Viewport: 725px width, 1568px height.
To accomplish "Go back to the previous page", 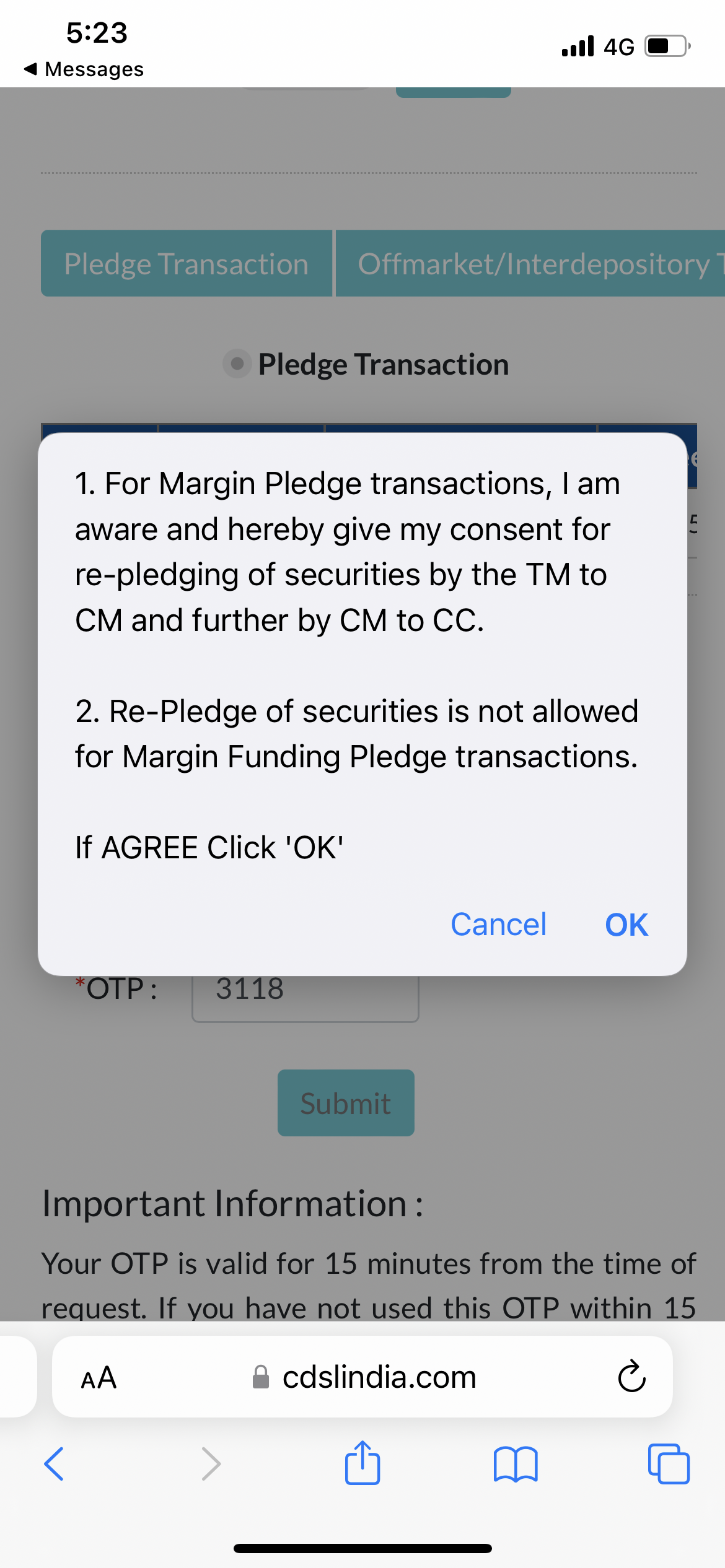I will (54, 1464).
